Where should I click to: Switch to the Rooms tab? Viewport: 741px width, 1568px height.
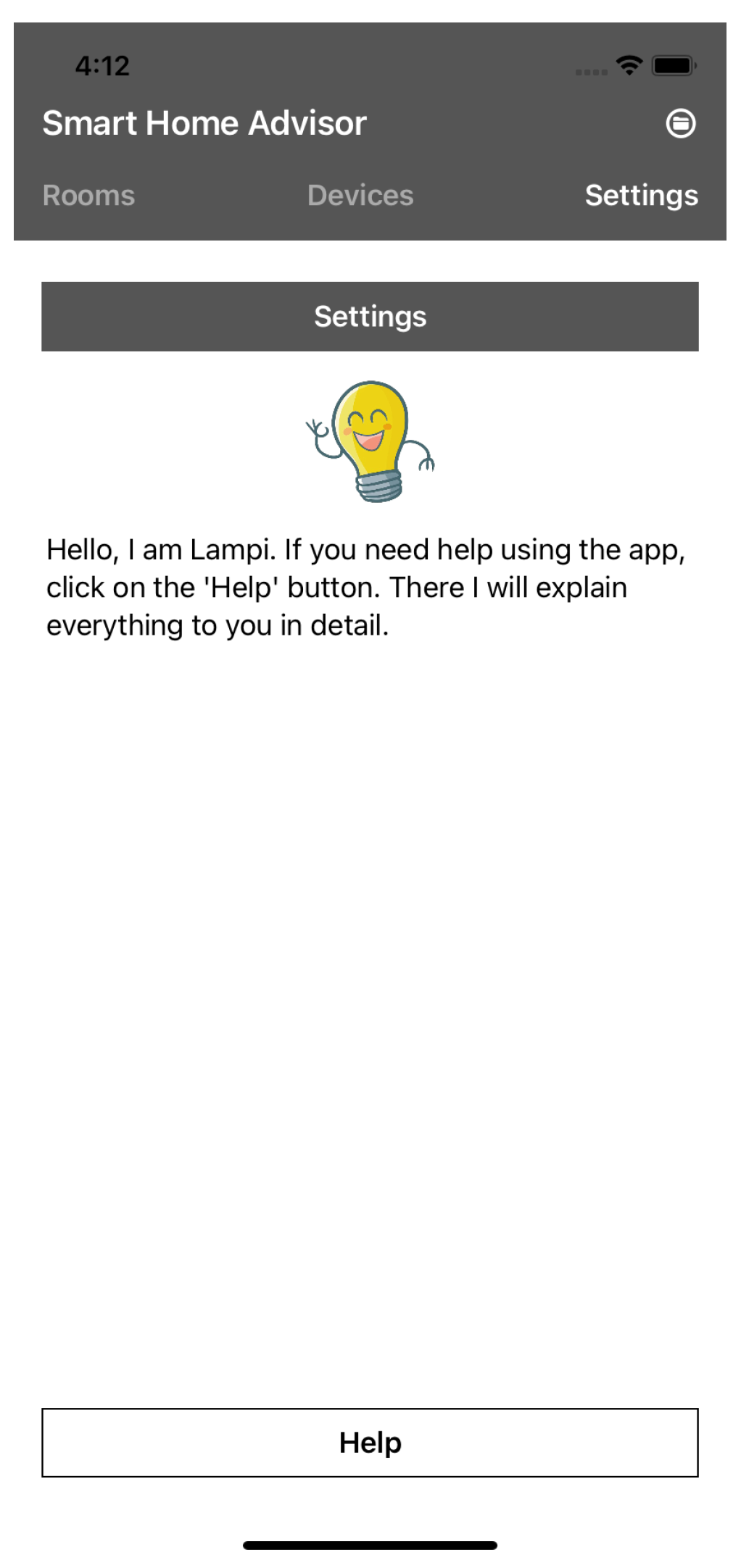pos(88,196)
